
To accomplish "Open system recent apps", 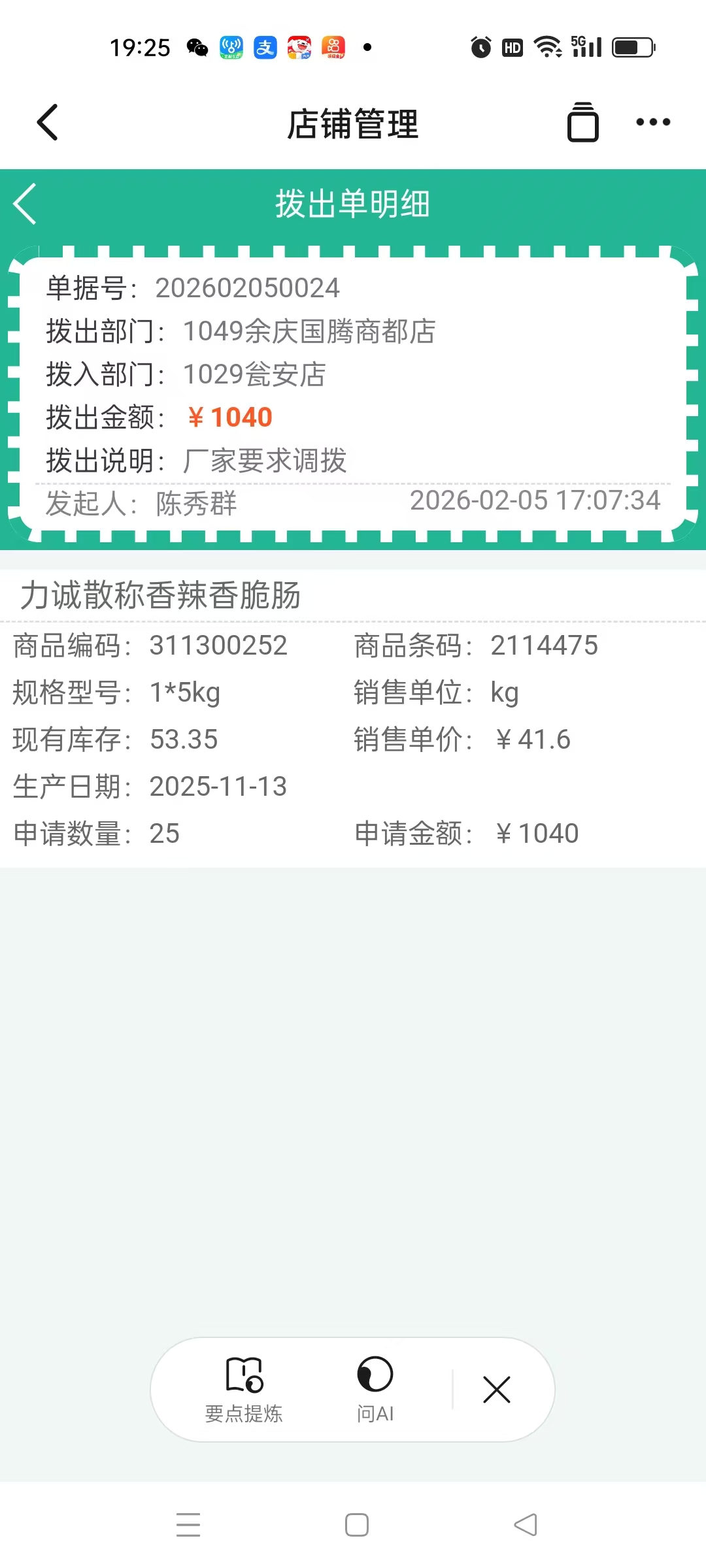I will click(188, 1525).
